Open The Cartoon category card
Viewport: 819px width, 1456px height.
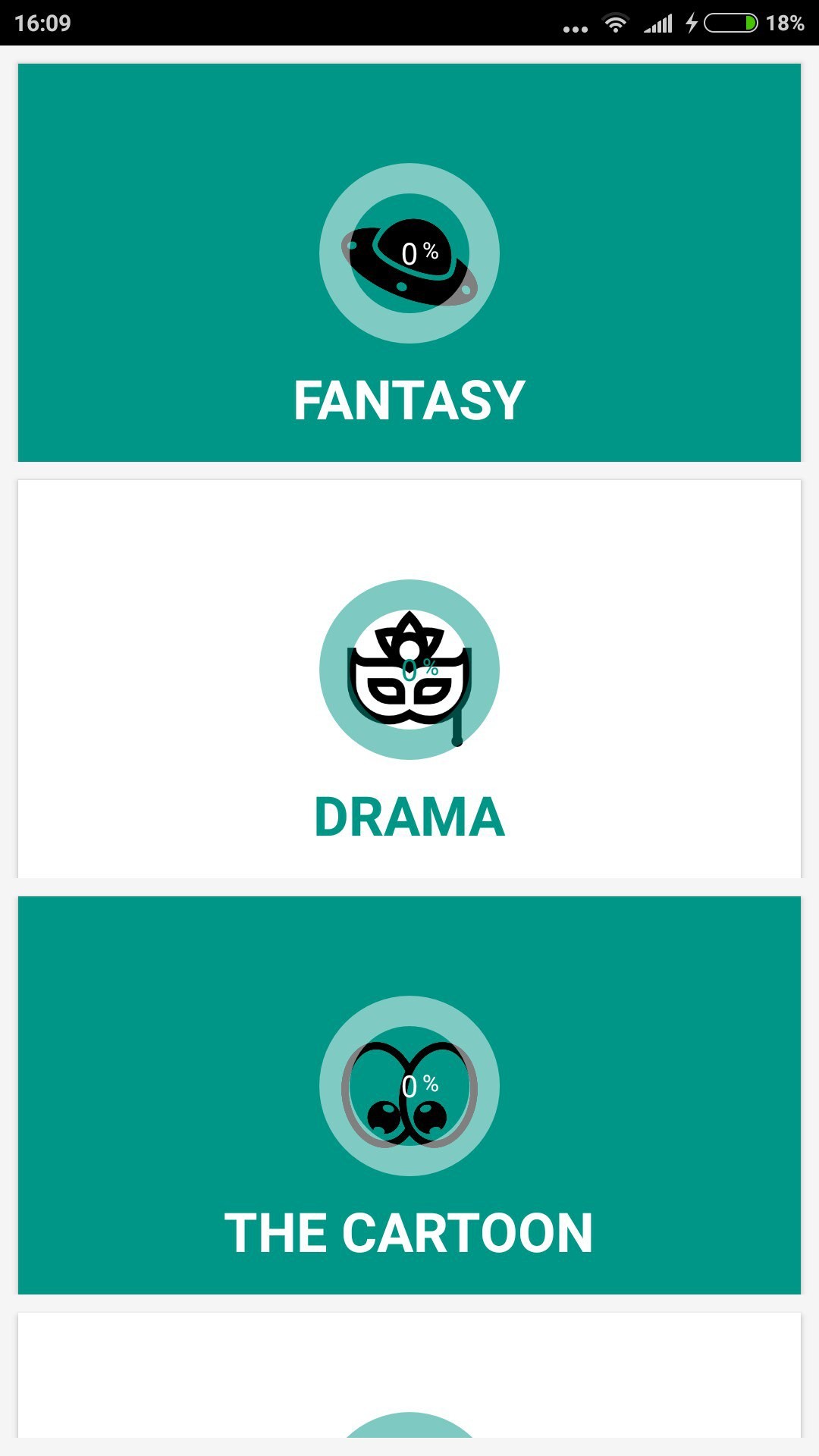coord(409,1095)
